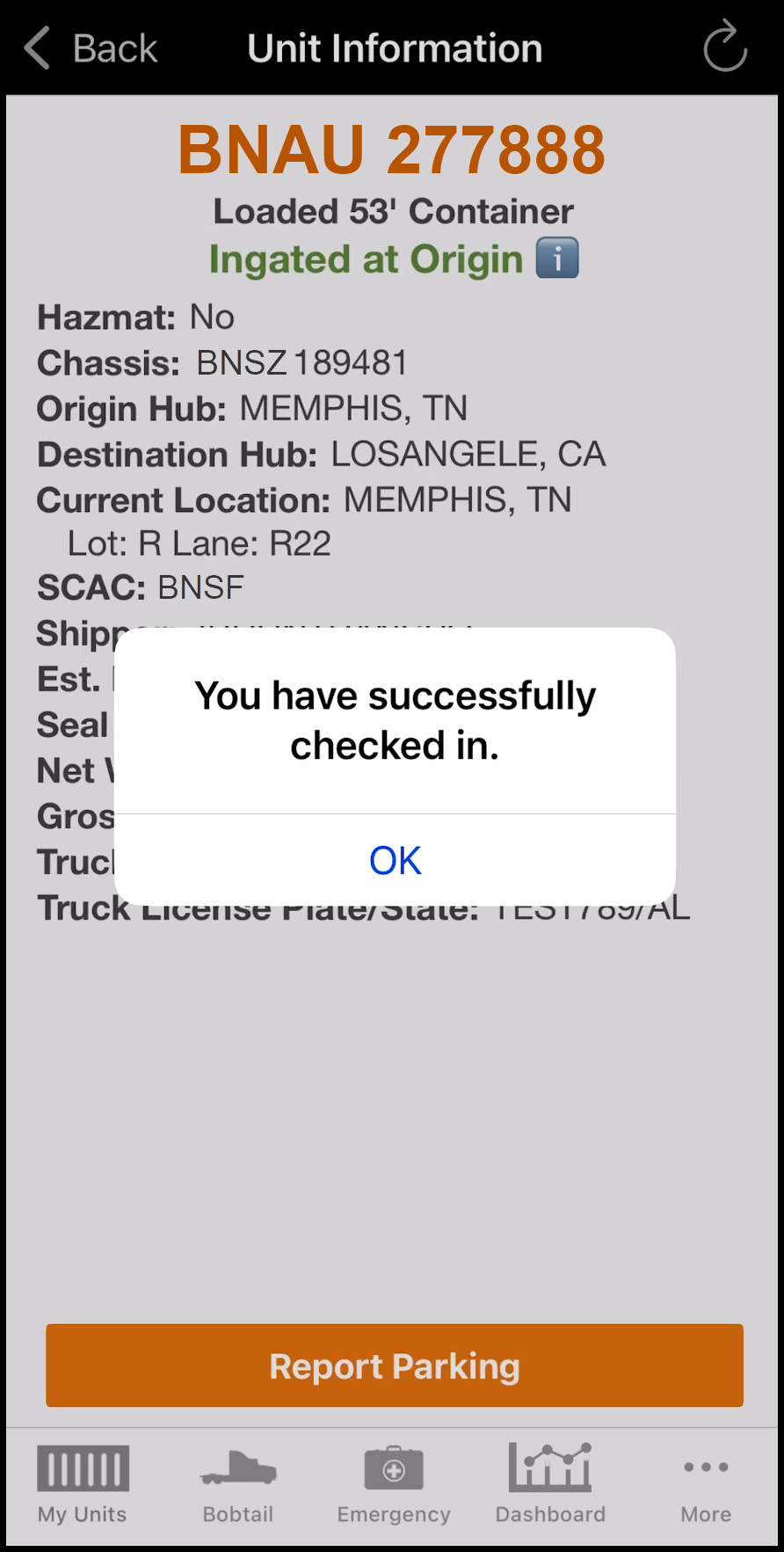Open the Ingated at Origin info icon
Viewport: 784px width, 1552px height.
pos(557,259)
